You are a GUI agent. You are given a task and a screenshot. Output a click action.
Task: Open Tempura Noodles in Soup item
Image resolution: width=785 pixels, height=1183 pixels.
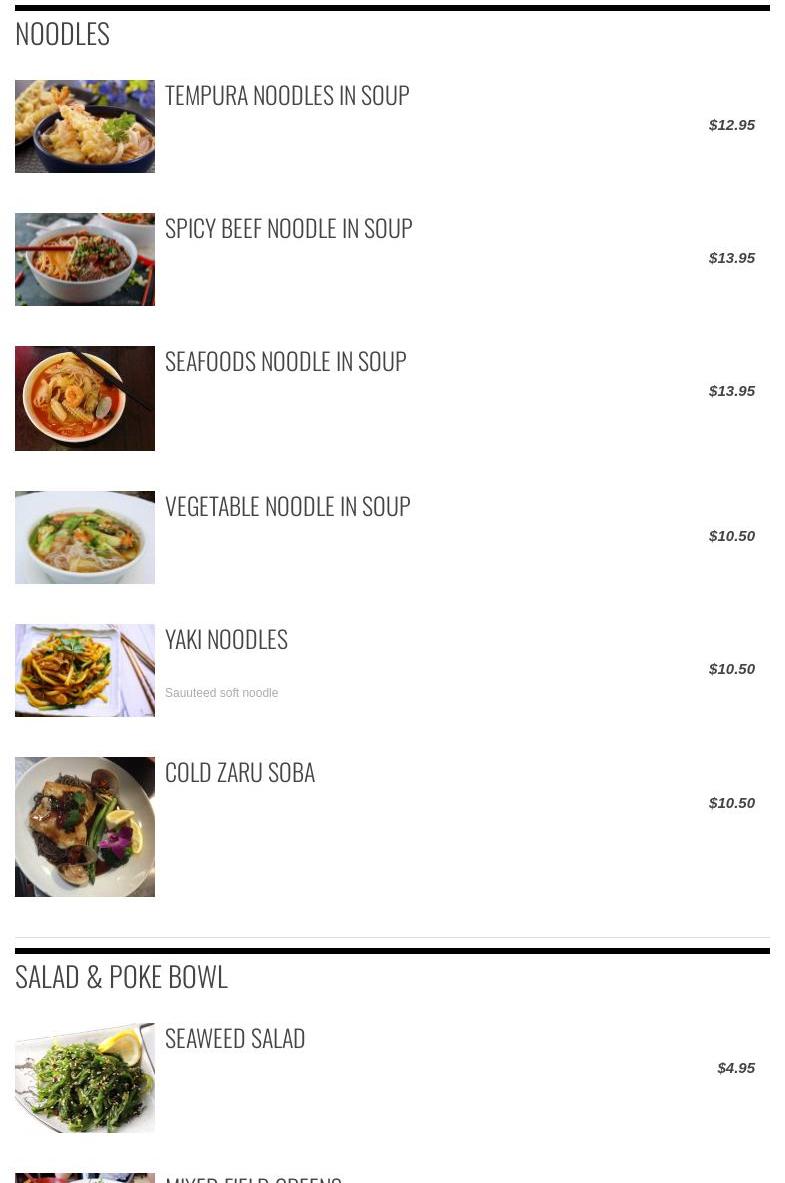tap(287, 95)
